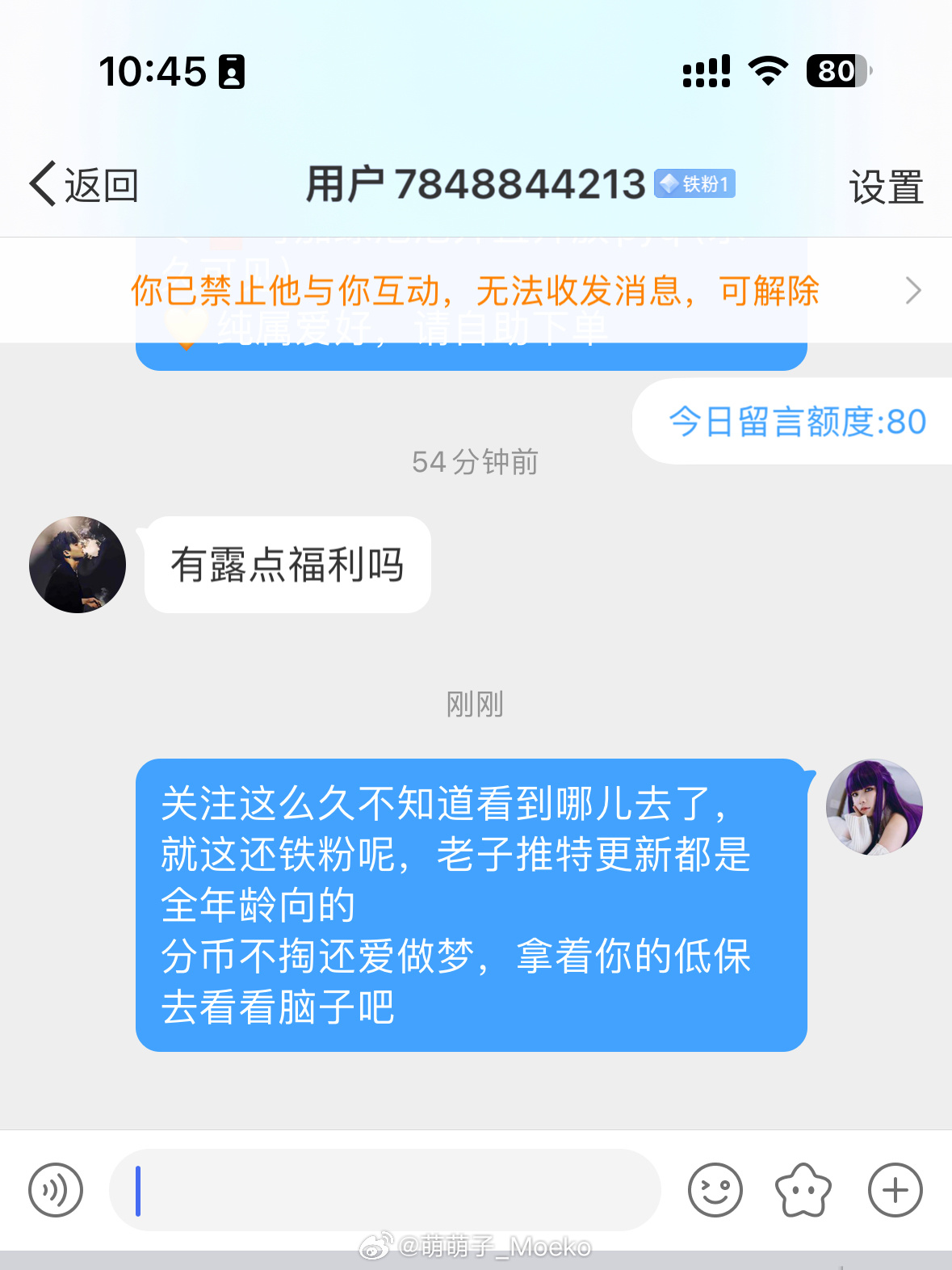View the sender's smoking-man avatar profile

[78, 565]
